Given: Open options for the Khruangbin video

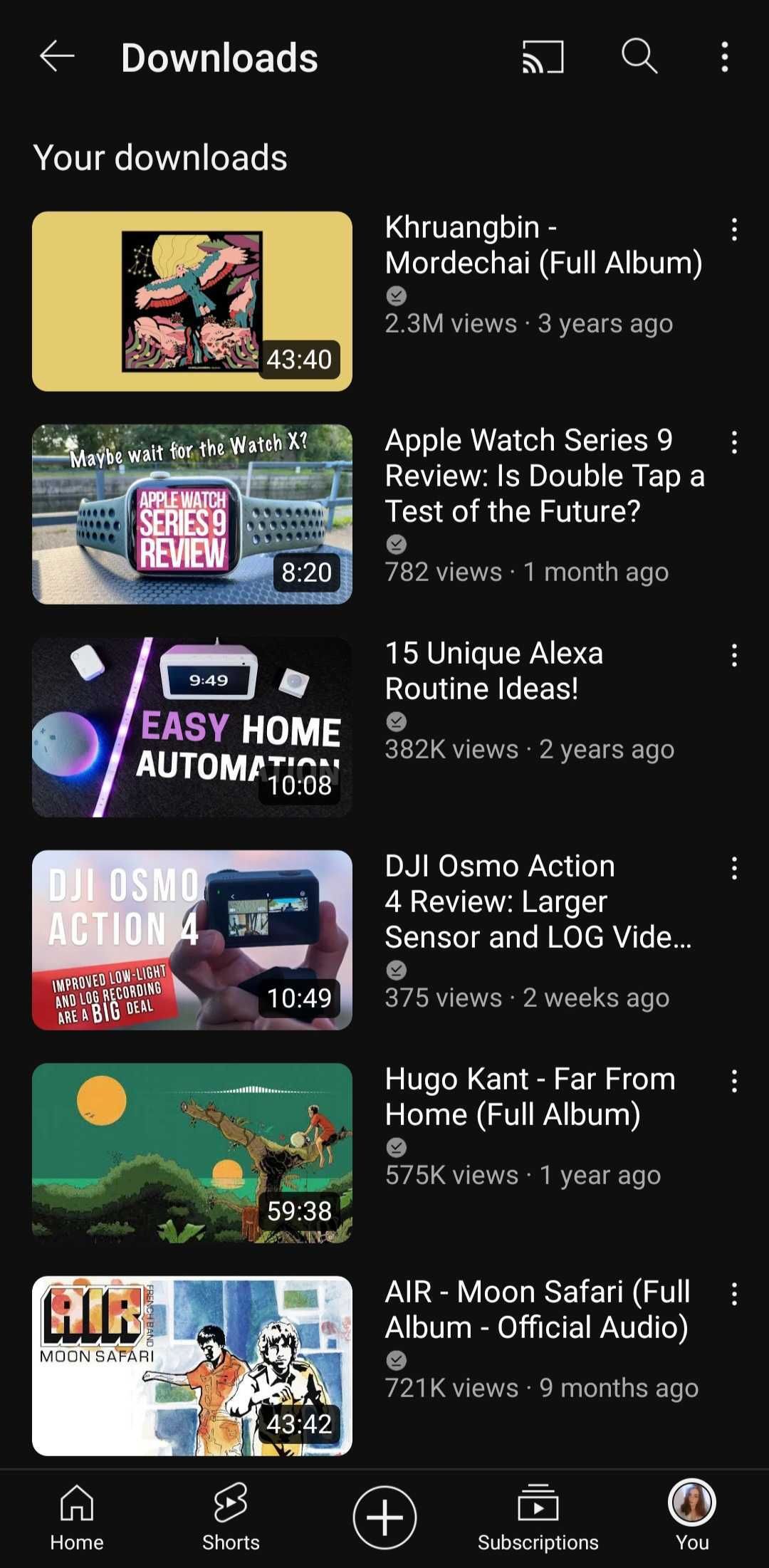Looking at the screenshot, I should pyautogui.click(x=734, y=229).
